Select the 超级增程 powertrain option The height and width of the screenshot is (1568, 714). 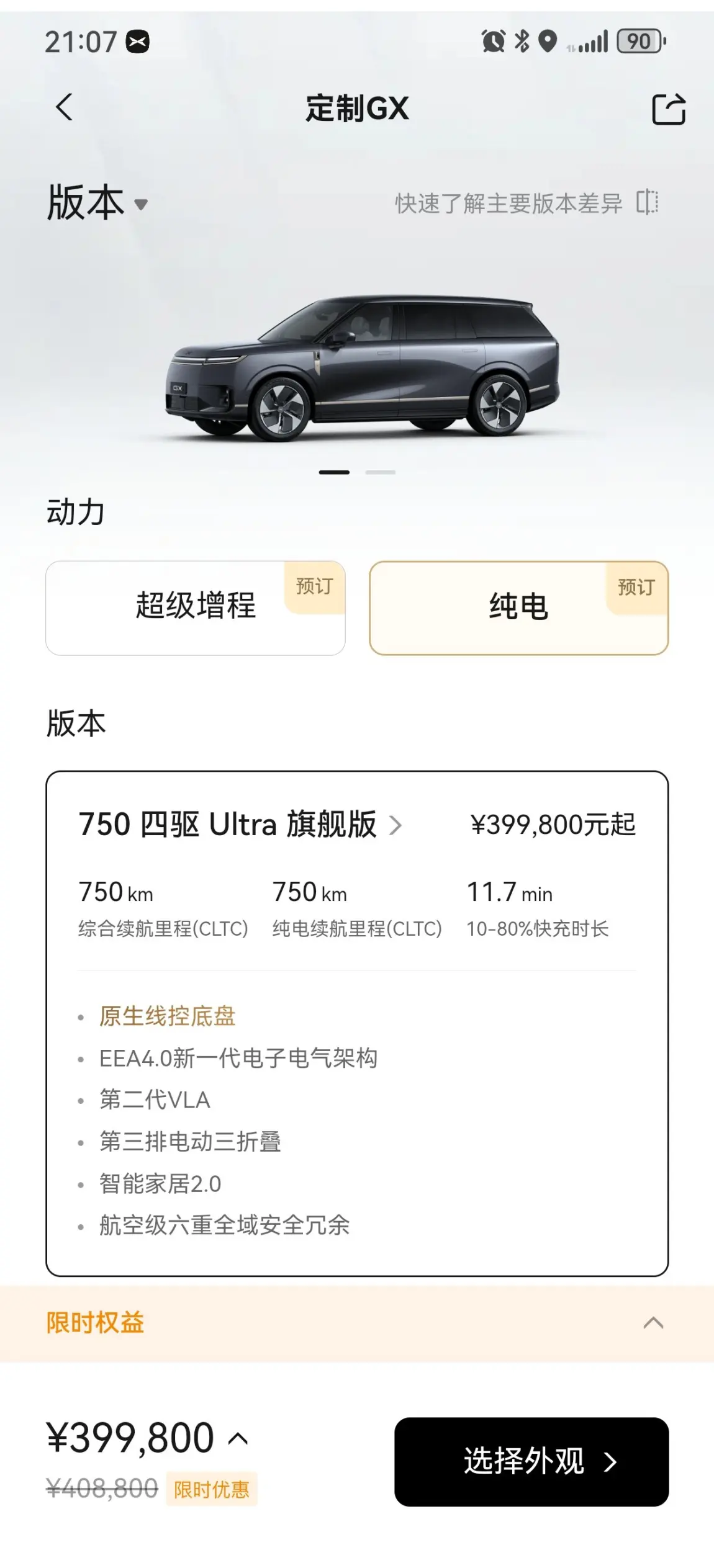tap(195, 607)
